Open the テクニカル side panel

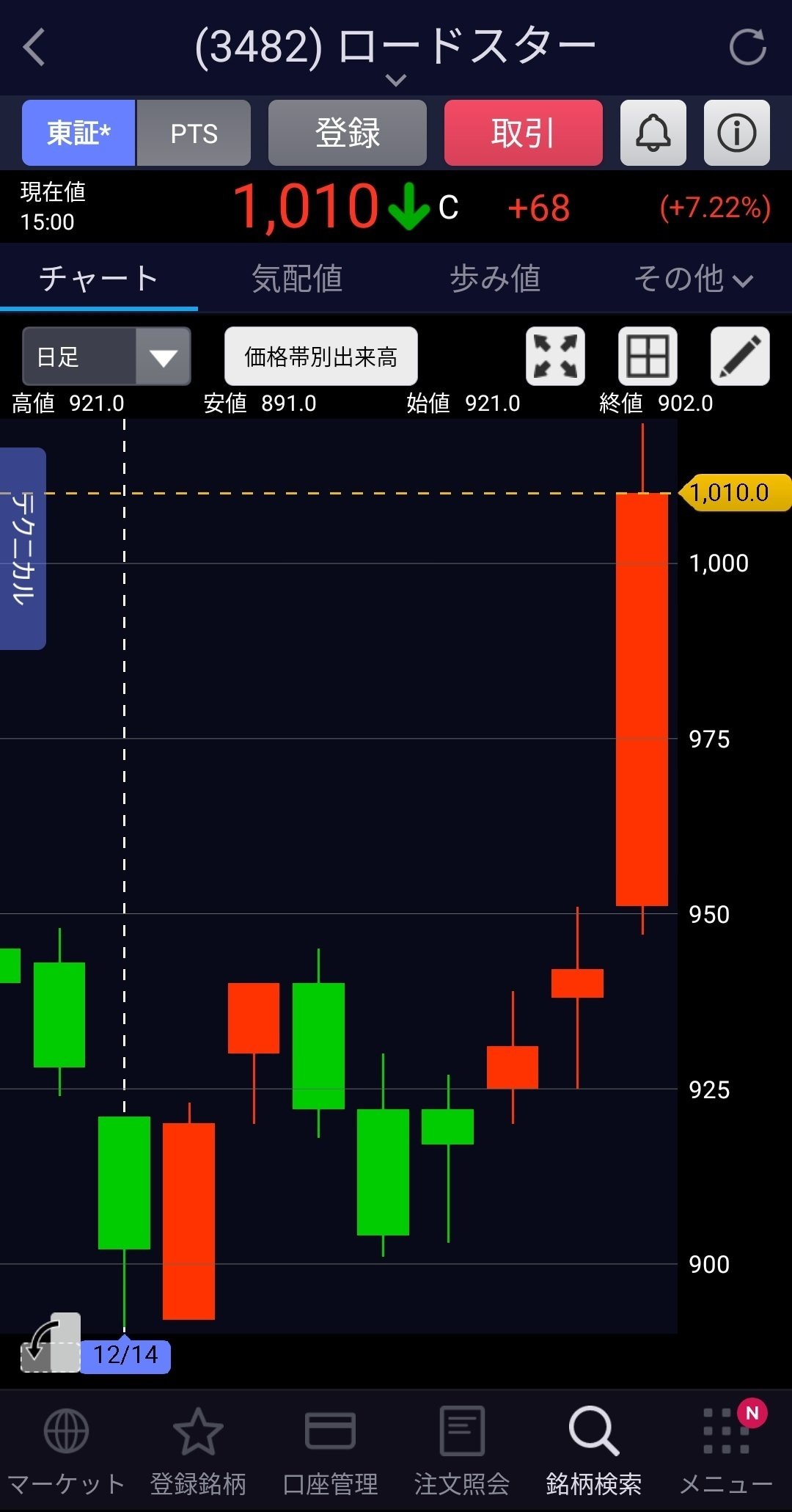(x=23, y=548)
